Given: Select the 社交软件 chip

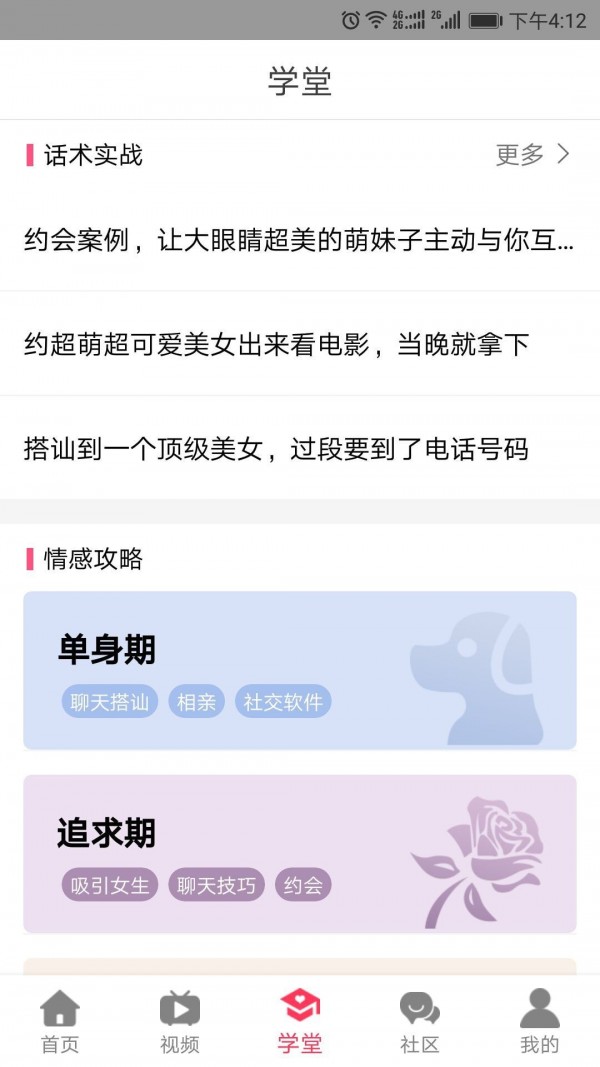Looking at the screenshot, I should click(x=283, y=702).
